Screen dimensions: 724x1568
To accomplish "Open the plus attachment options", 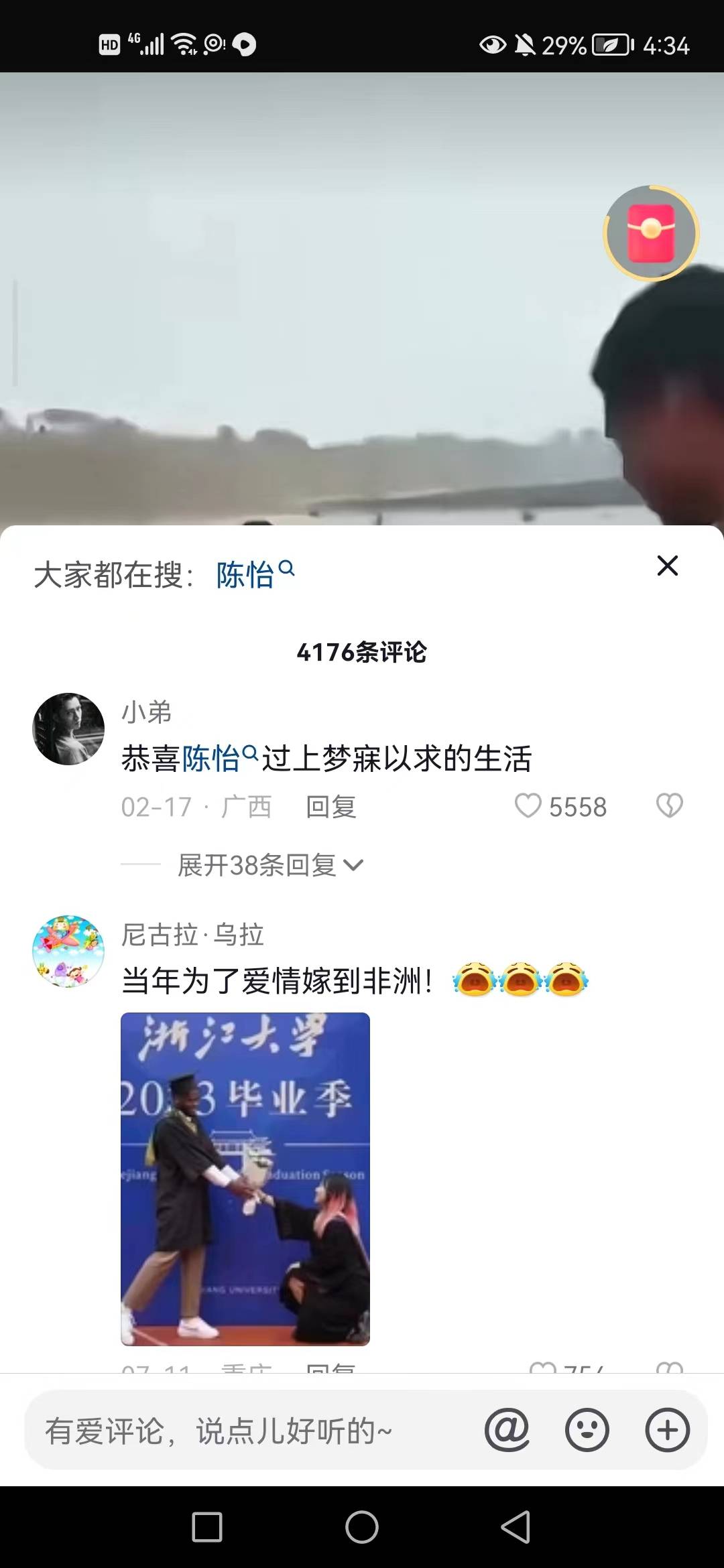I will (x=667, y=1431).
